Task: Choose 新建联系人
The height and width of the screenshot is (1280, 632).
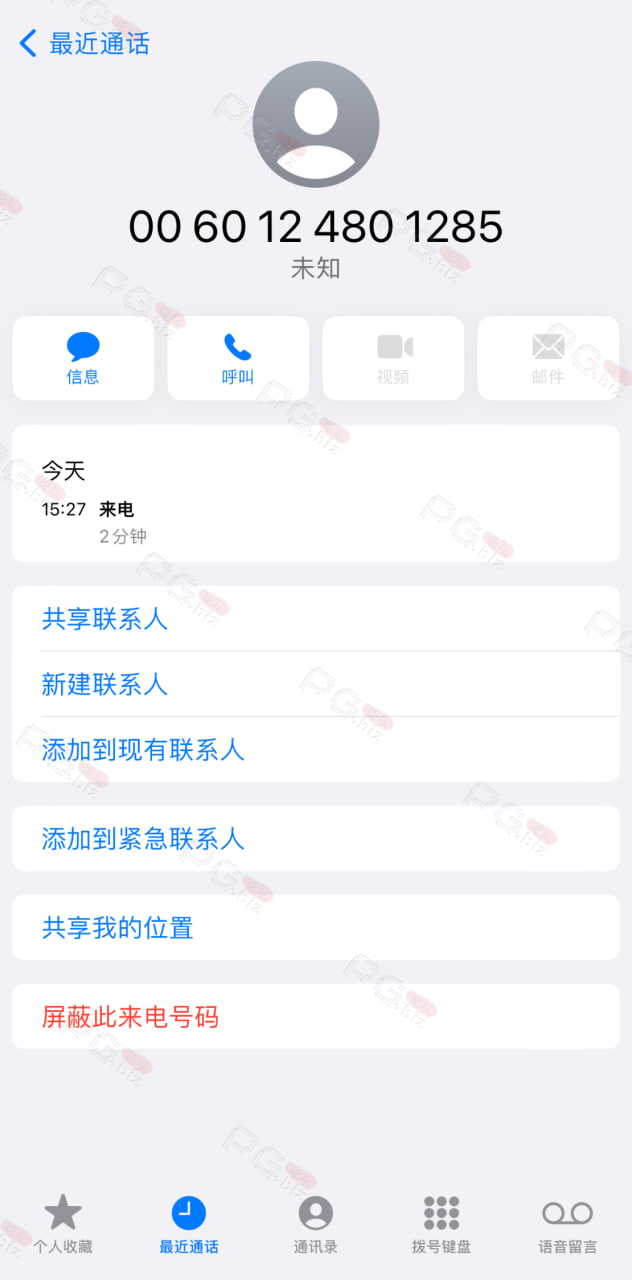Action: (x=316, y=684)
